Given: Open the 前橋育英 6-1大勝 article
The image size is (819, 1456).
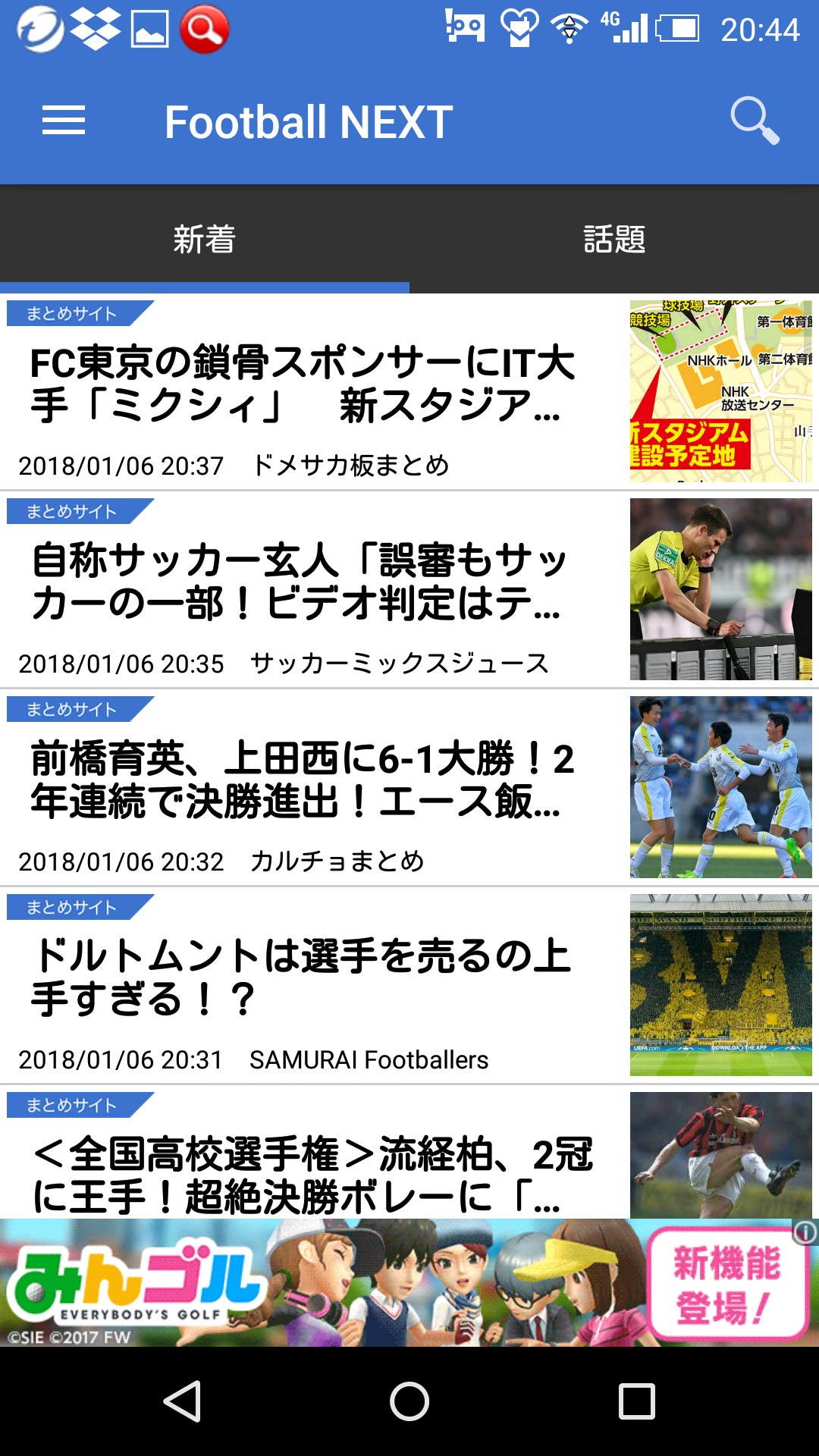Looking at the screenshot, I should click(303, 781).
